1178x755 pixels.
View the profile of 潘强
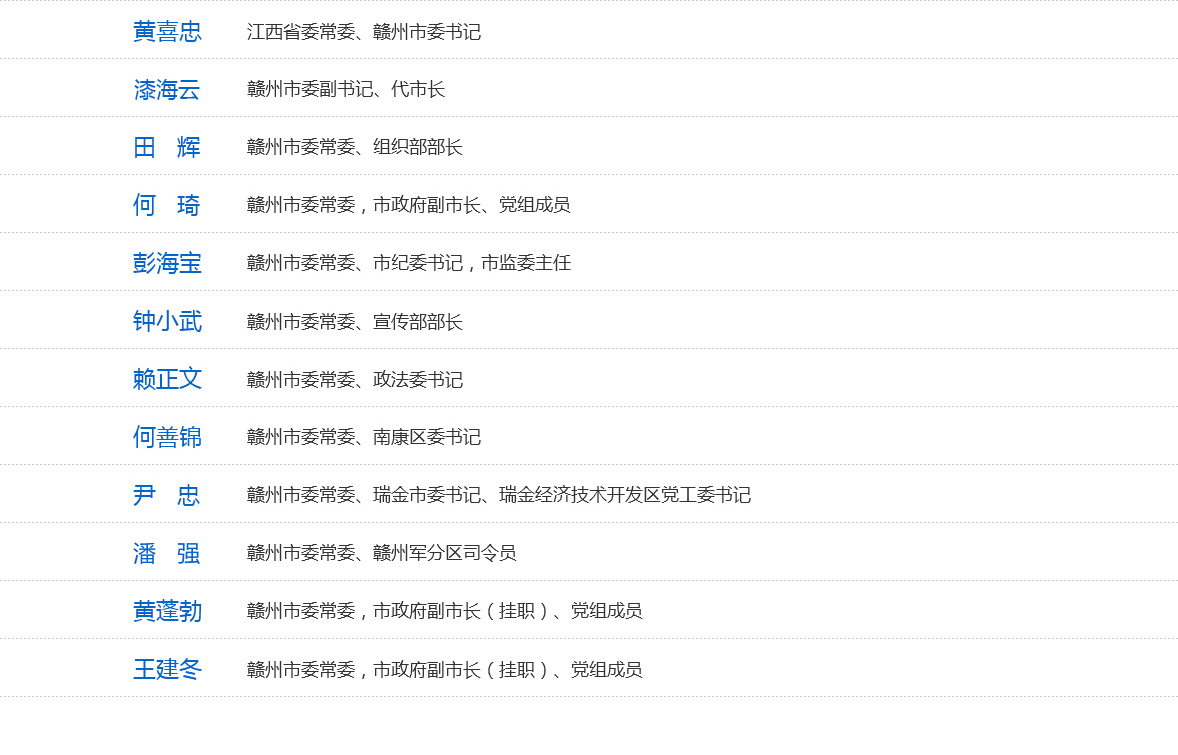[x=167, y=553]
